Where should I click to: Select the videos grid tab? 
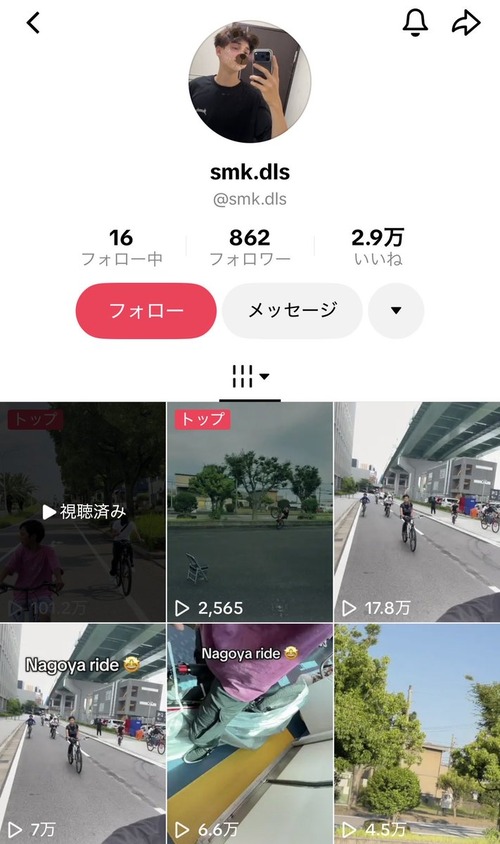250,376
